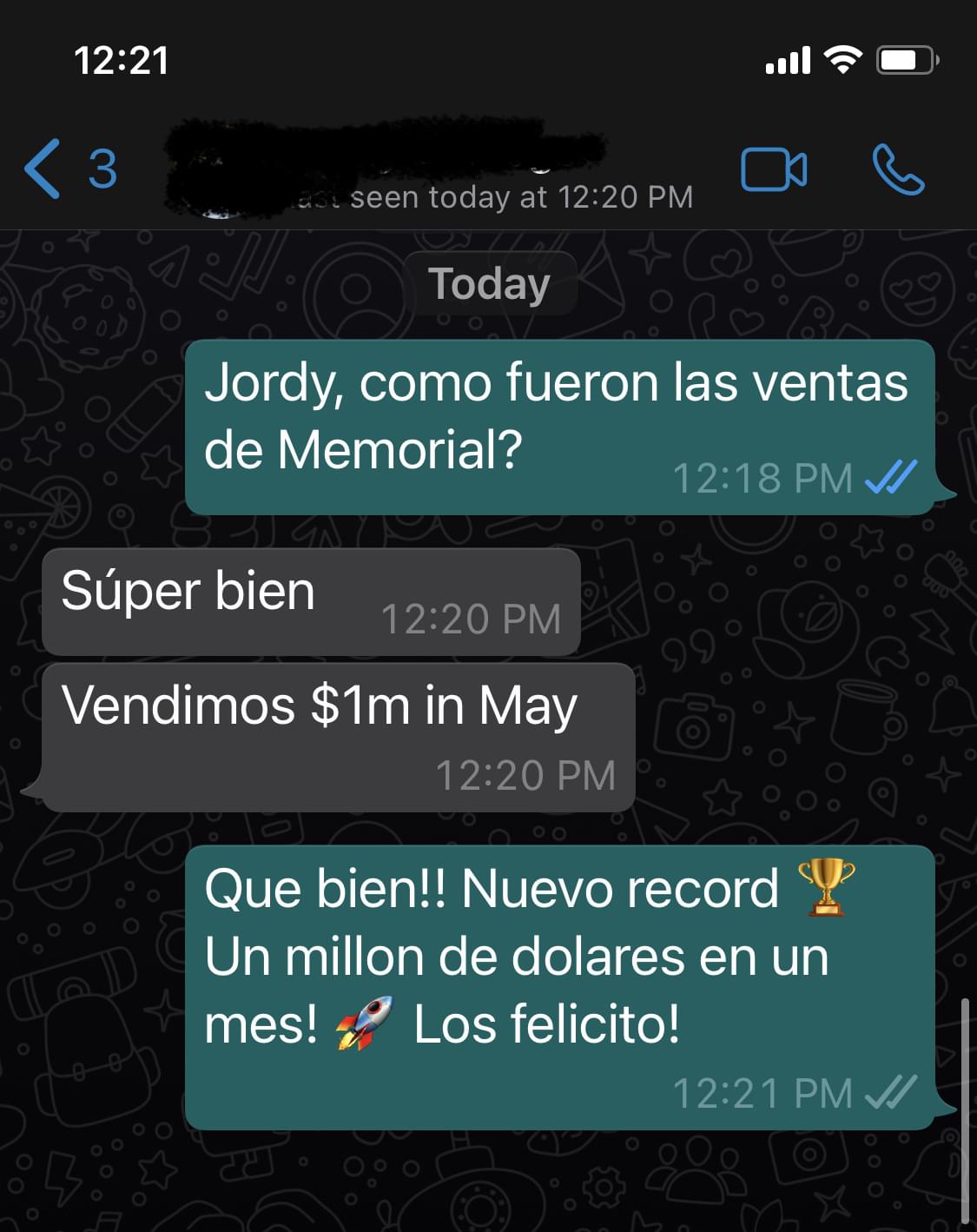
Task: Start a video call with this contact
Action: [773, 169]
